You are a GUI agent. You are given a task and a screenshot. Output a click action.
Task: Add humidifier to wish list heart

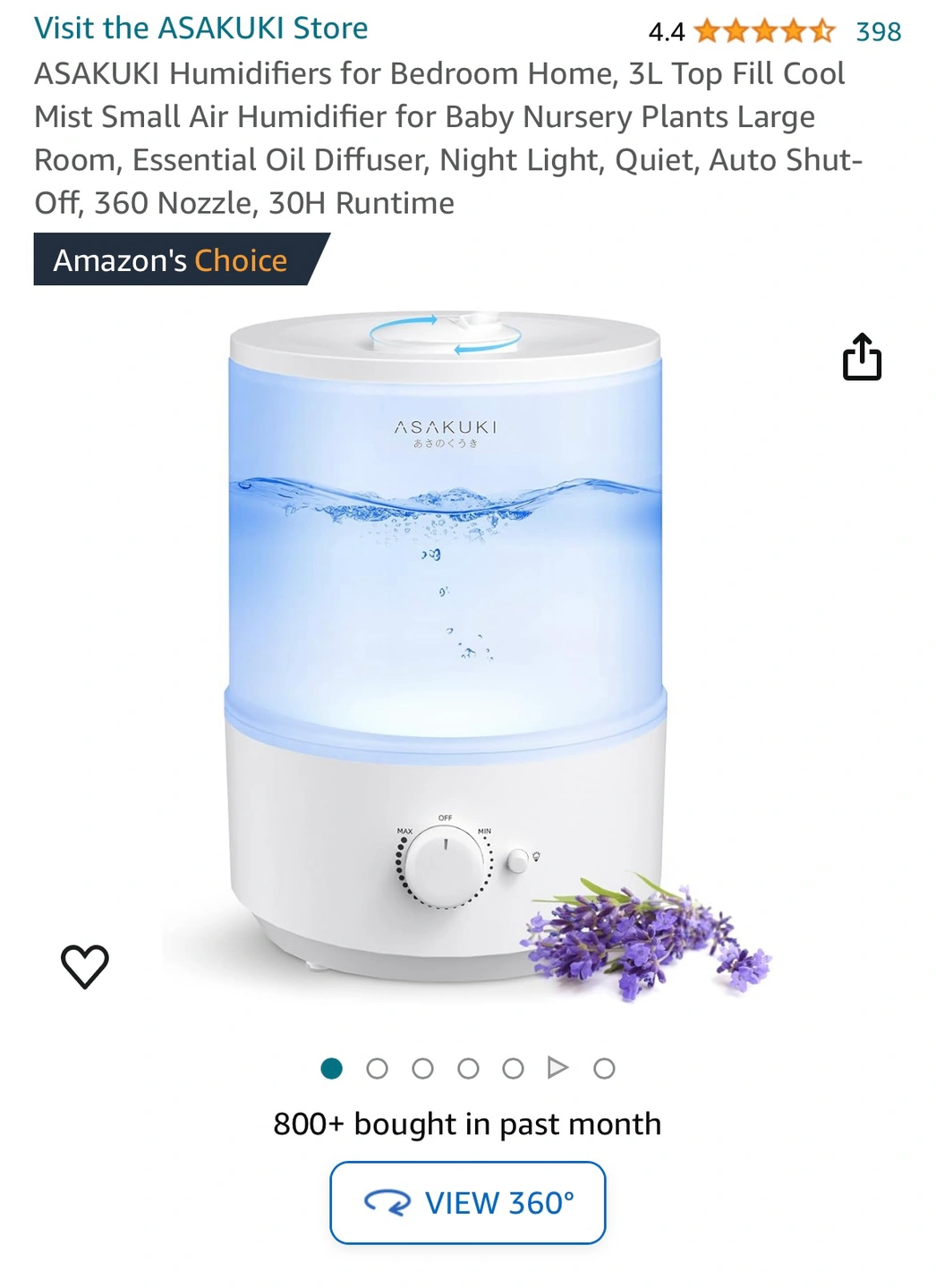85,966
